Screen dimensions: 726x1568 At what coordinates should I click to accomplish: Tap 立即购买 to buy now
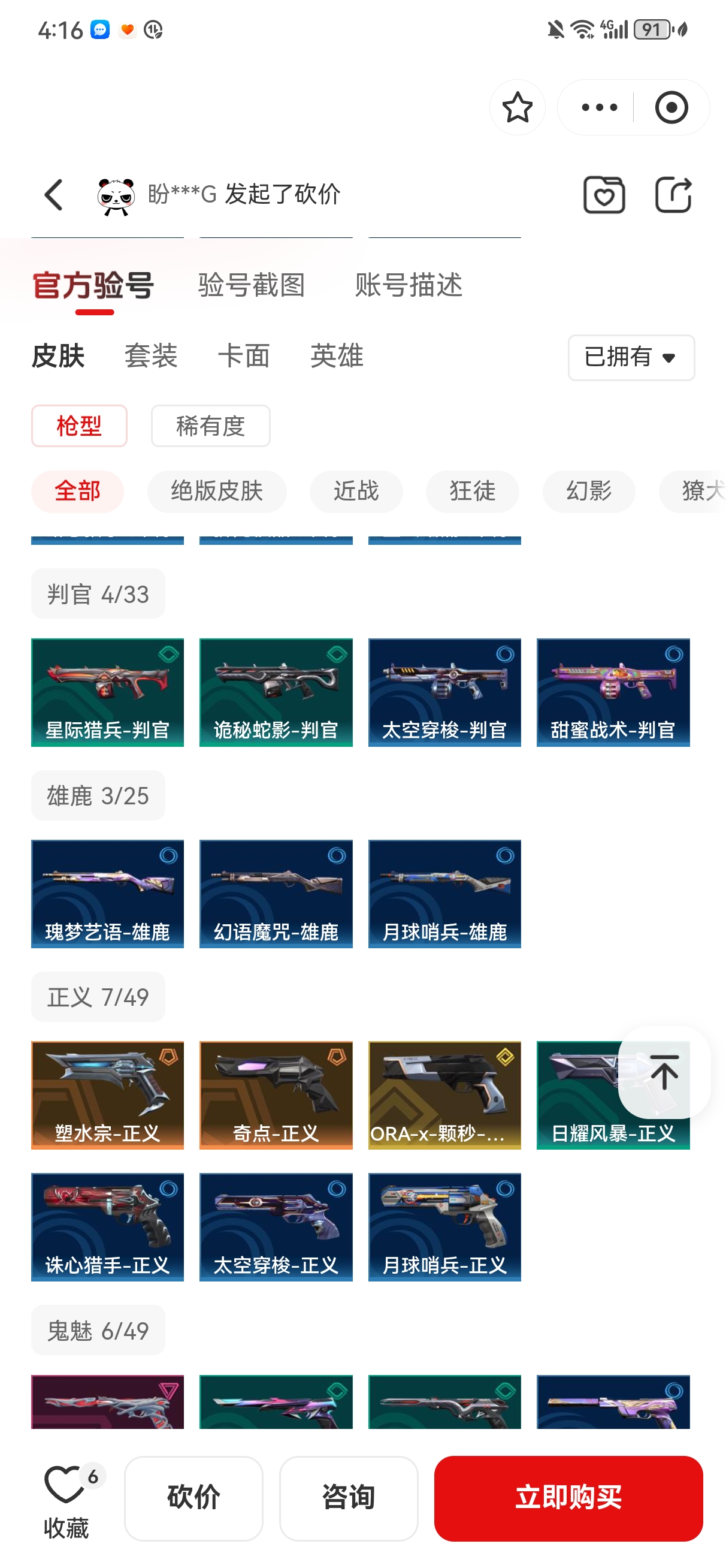pos(568,1497)
